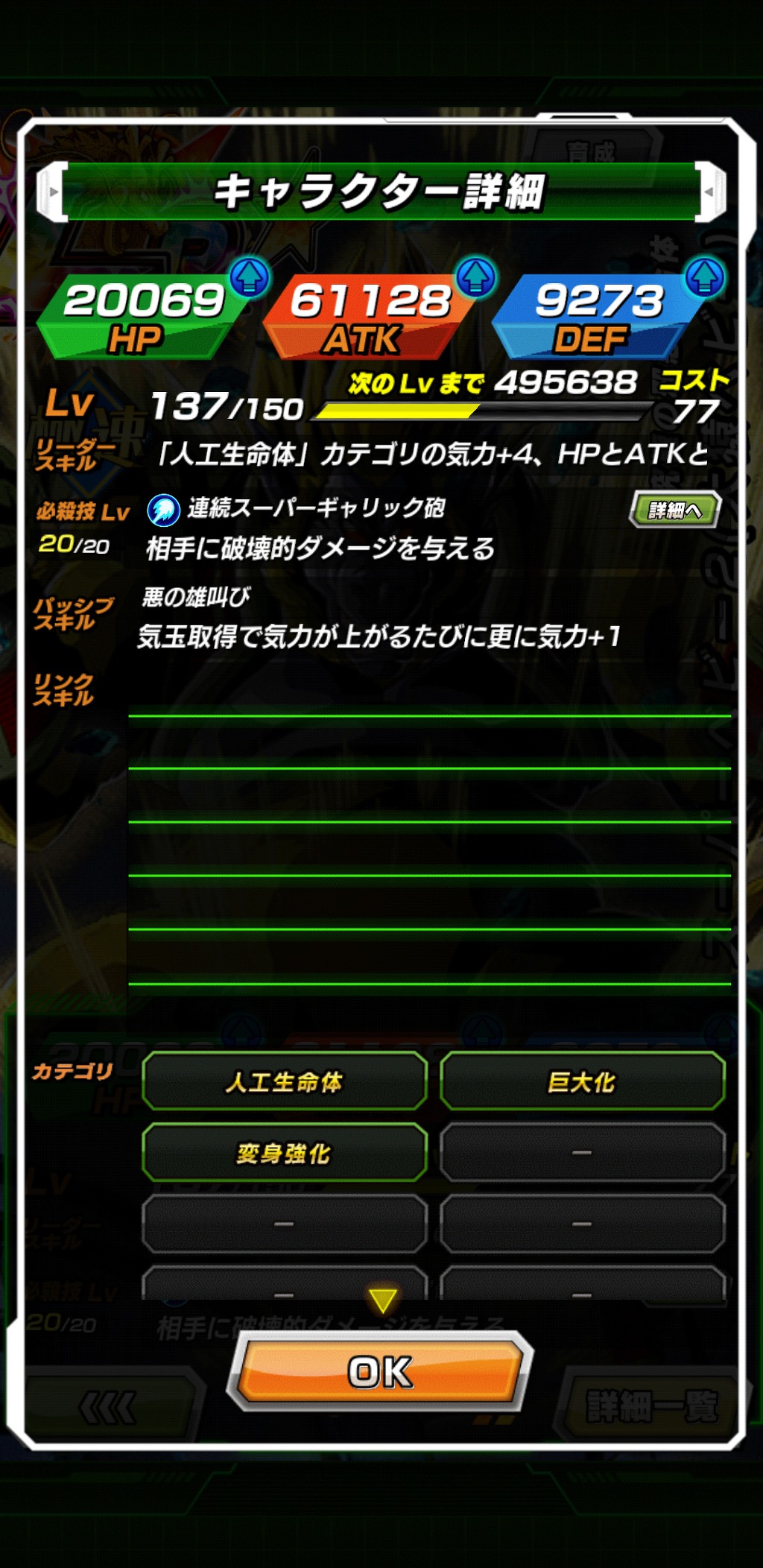Tap the yellow down arrow above OK
763x1568 pixels.
(x=382, y=1300)
